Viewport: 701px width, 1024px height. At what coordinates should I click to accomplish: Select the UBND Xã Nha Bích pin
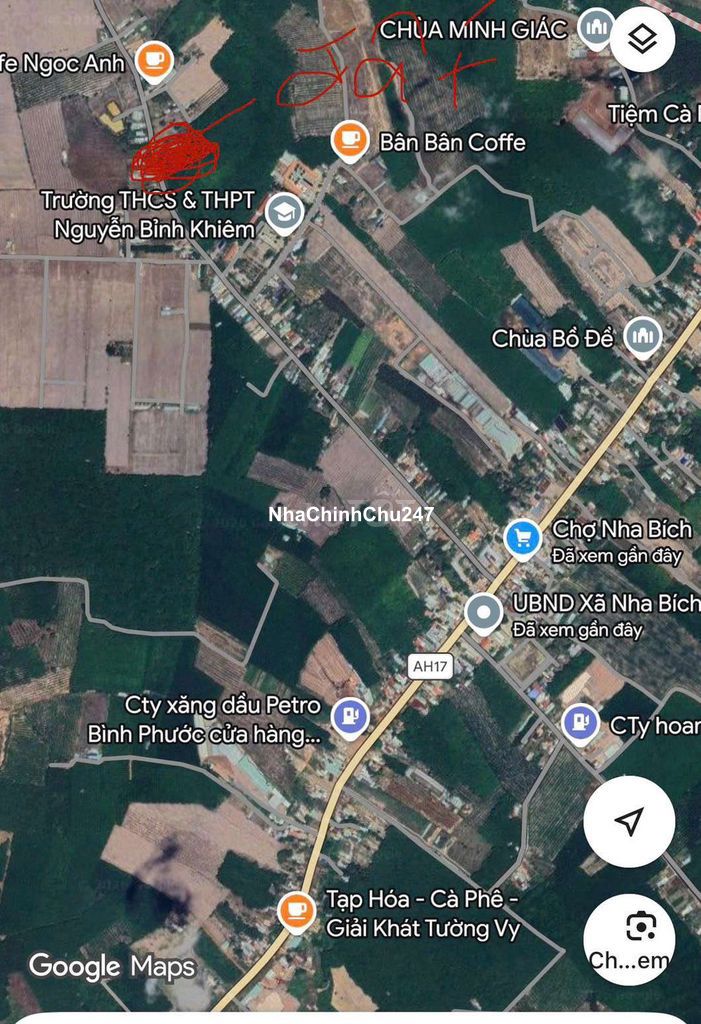click(x=484, y=612)
